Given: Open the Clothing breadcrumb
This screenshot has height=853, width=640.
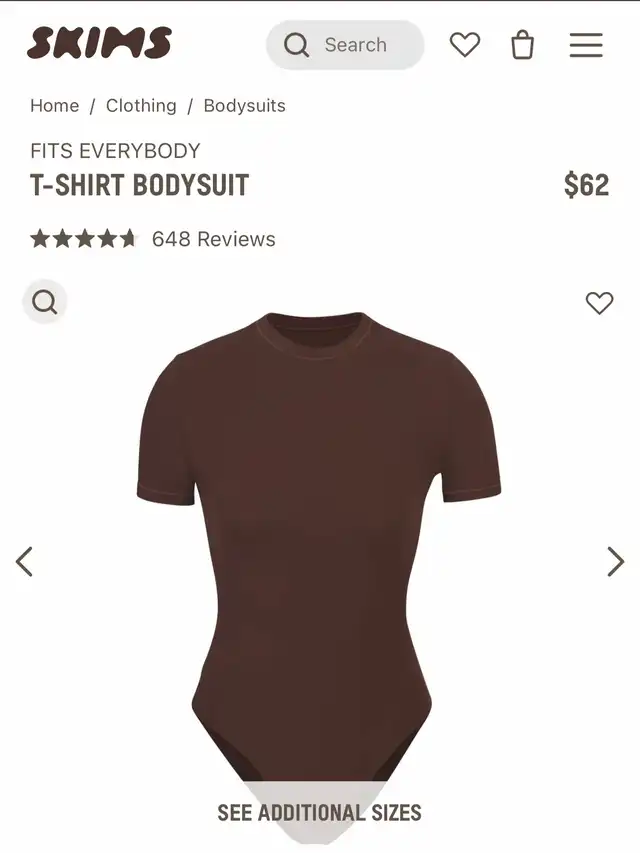Looking at the screenshot, I should pos(141,105).
